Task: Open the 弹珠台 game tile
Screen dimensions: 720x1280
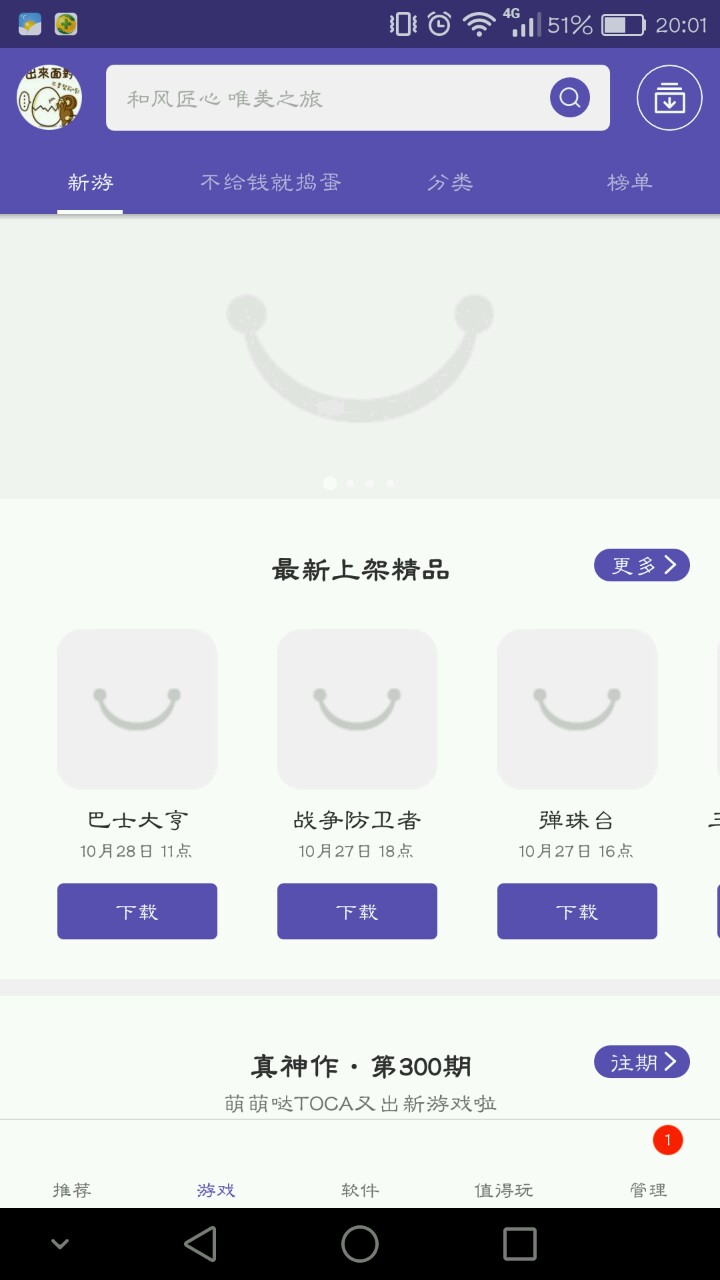Action: point(577,709)
